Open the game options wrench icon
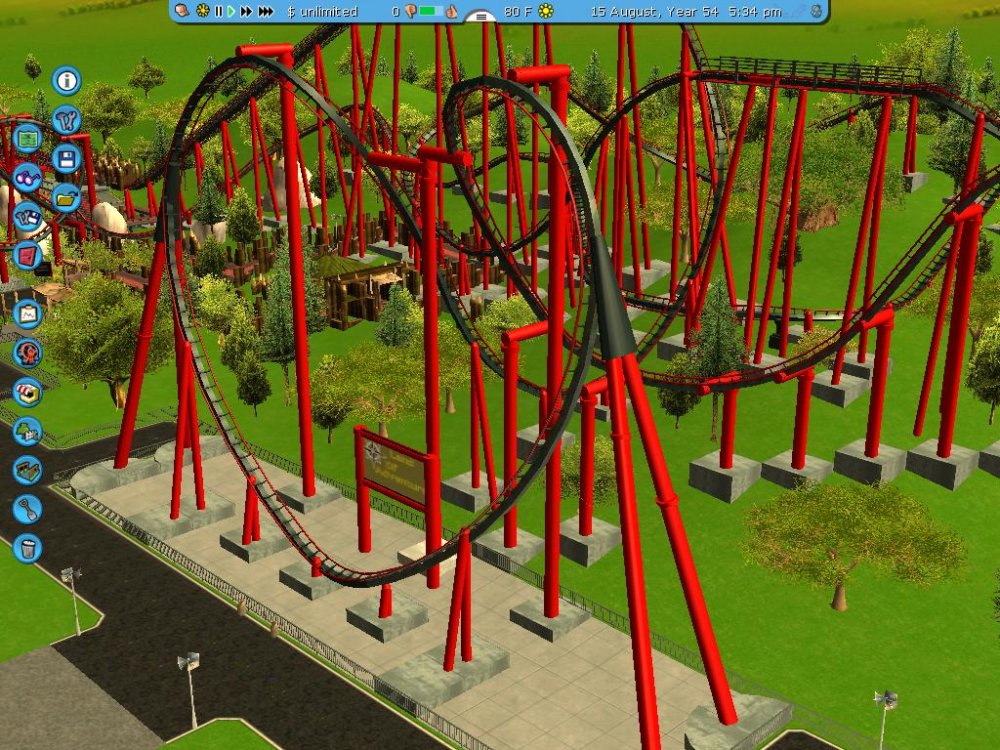Screen dimensions: 1000x750 click(67, 119)
